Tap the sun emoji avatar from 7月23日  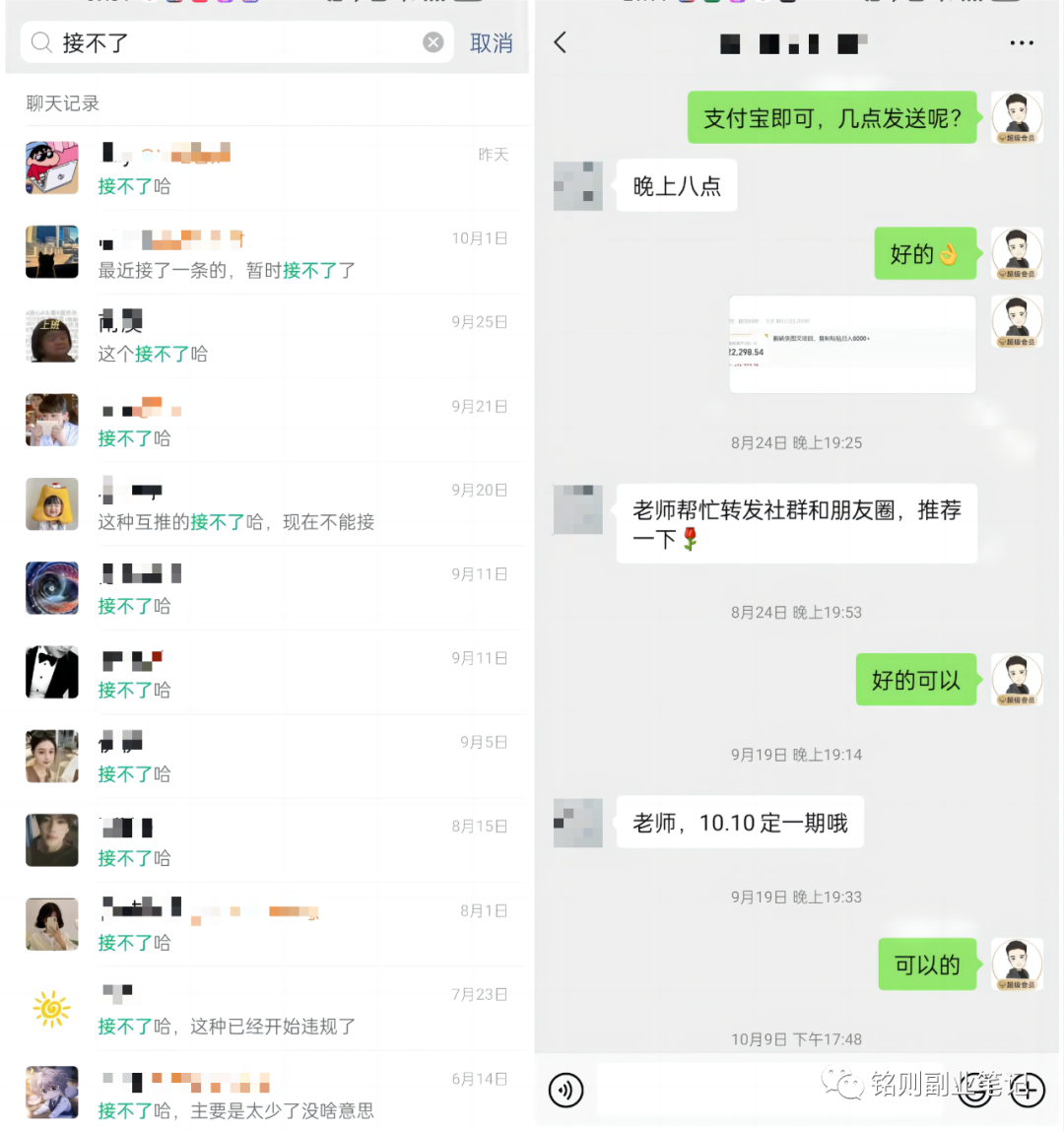[x=51, y=1009]
